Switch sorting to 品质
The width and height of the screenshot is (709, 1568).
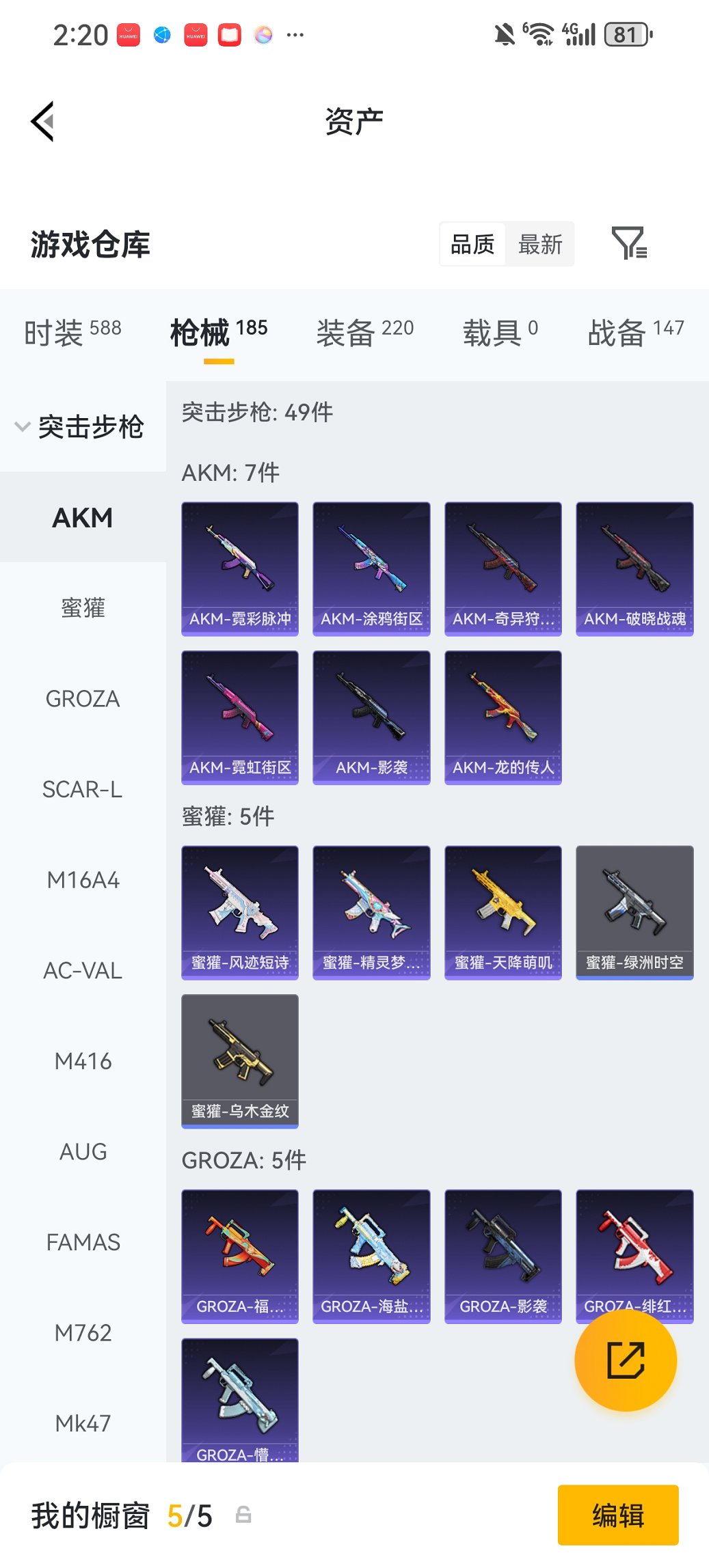point(473,244)
